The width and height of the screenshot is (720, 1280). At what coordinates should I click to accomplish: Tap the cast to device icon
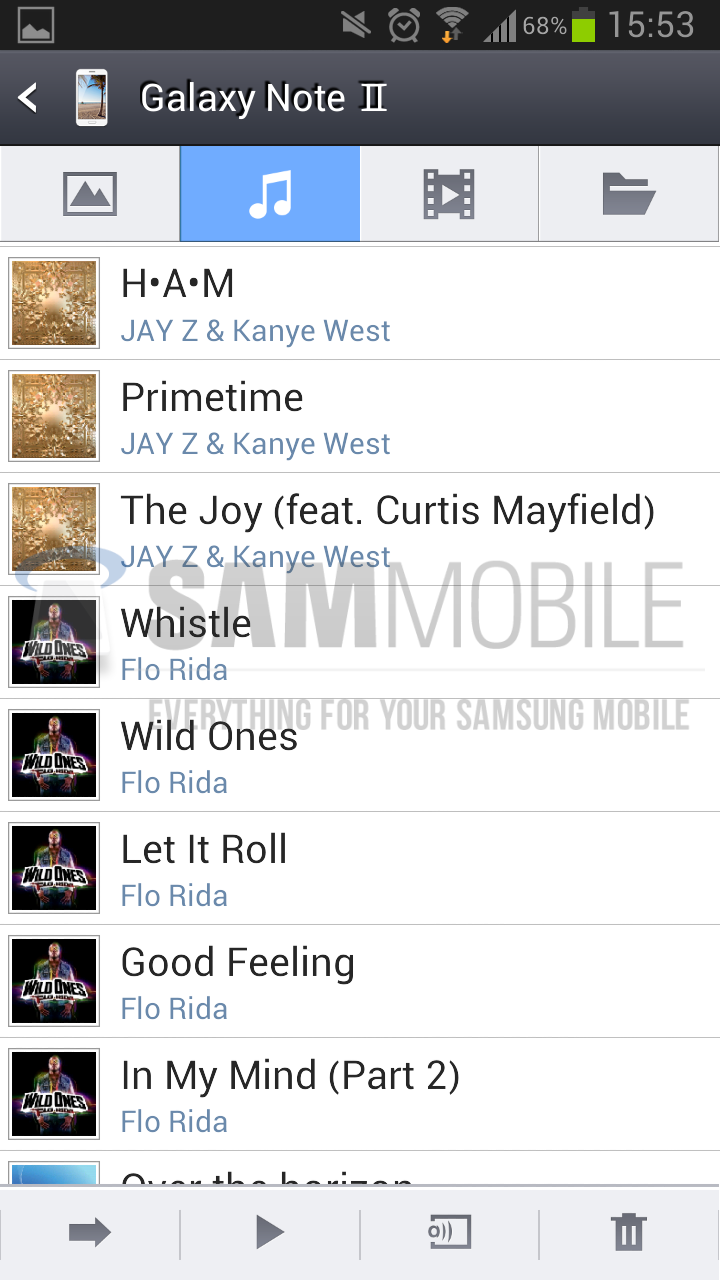[x=449, y=1233]
